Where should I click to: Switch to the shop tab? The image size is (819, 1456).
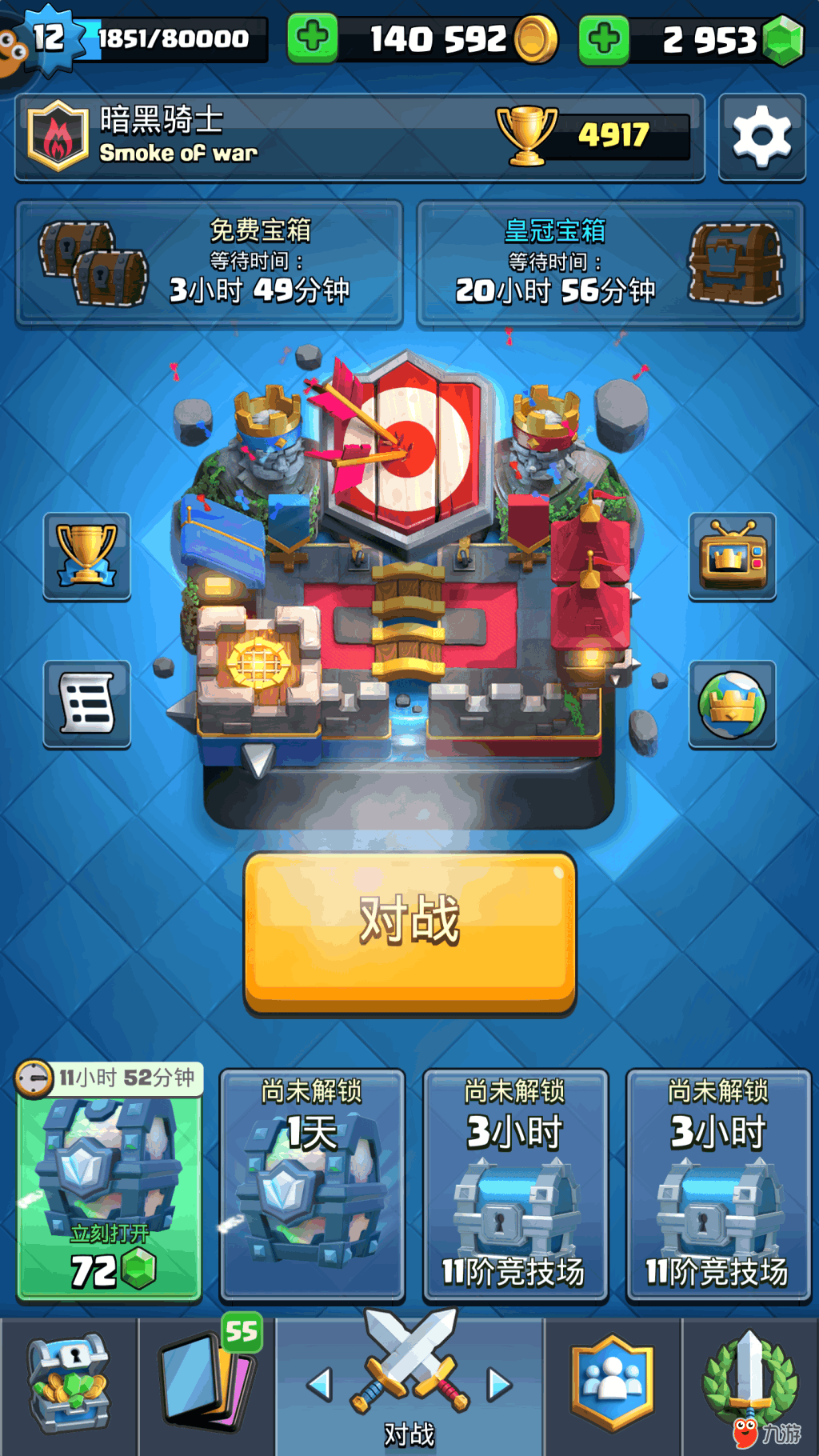tap(69, 1386)
